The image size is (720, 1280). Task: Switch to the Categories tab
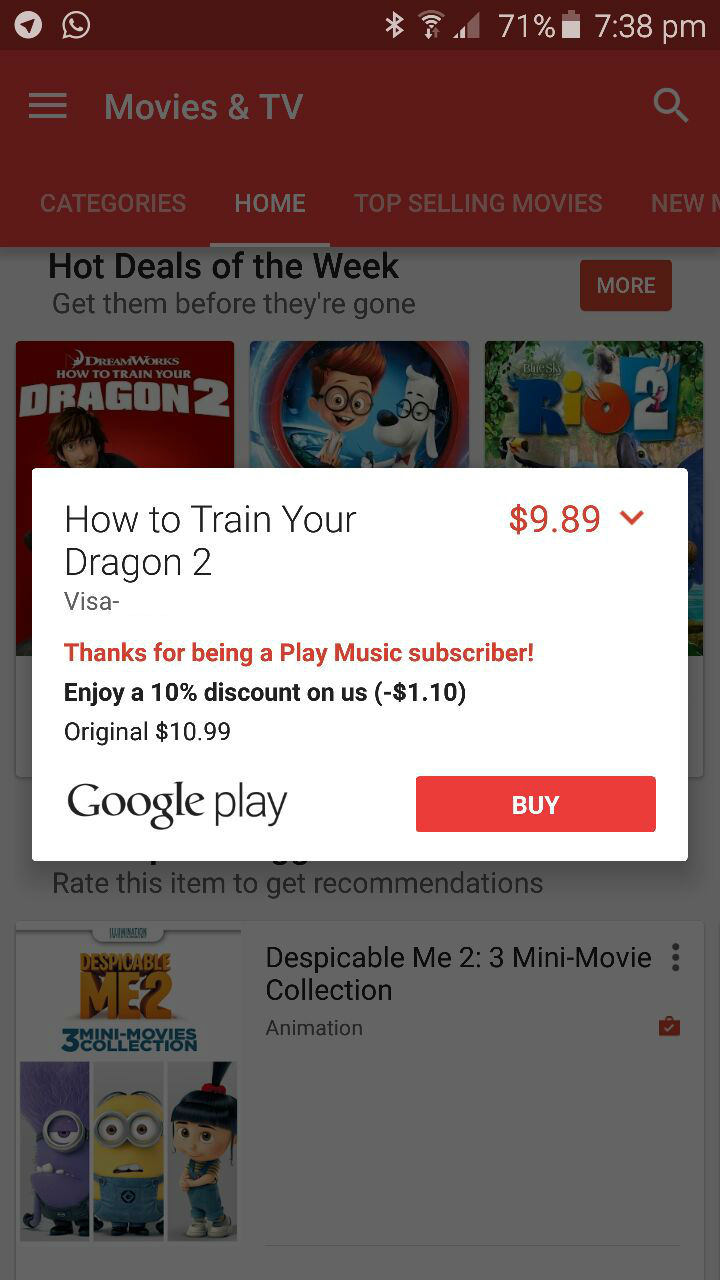[113, 203]
